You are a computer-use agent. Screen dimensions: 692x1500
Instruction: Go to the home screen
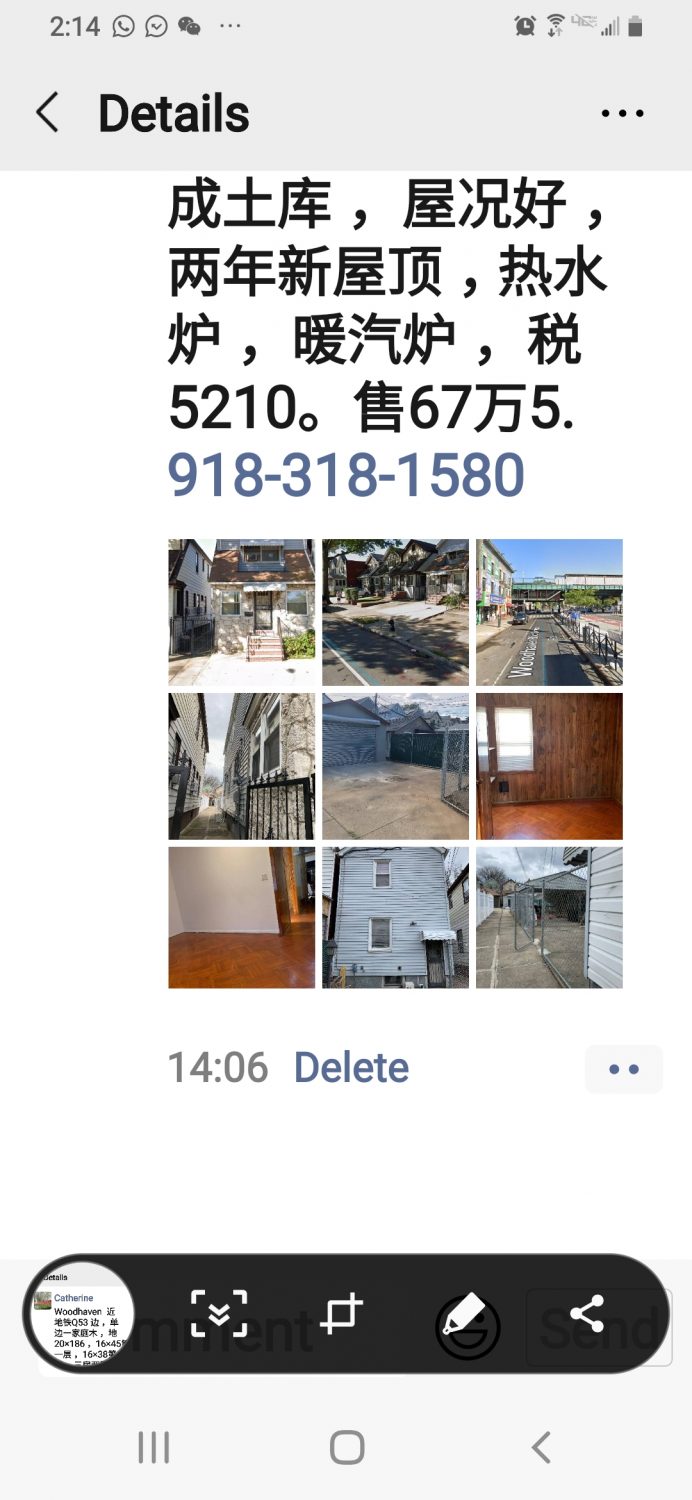[x=346, y=1446]
